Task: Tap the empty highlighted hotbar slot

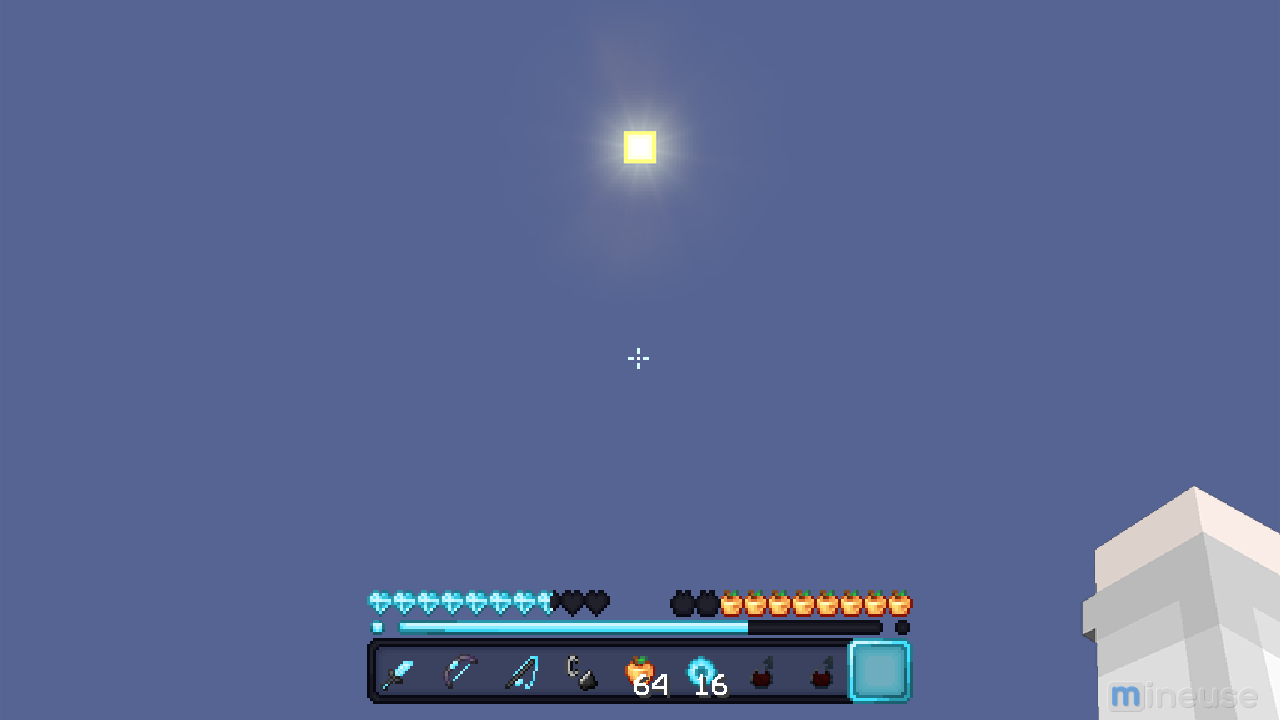Action: (x=880, y=671)
